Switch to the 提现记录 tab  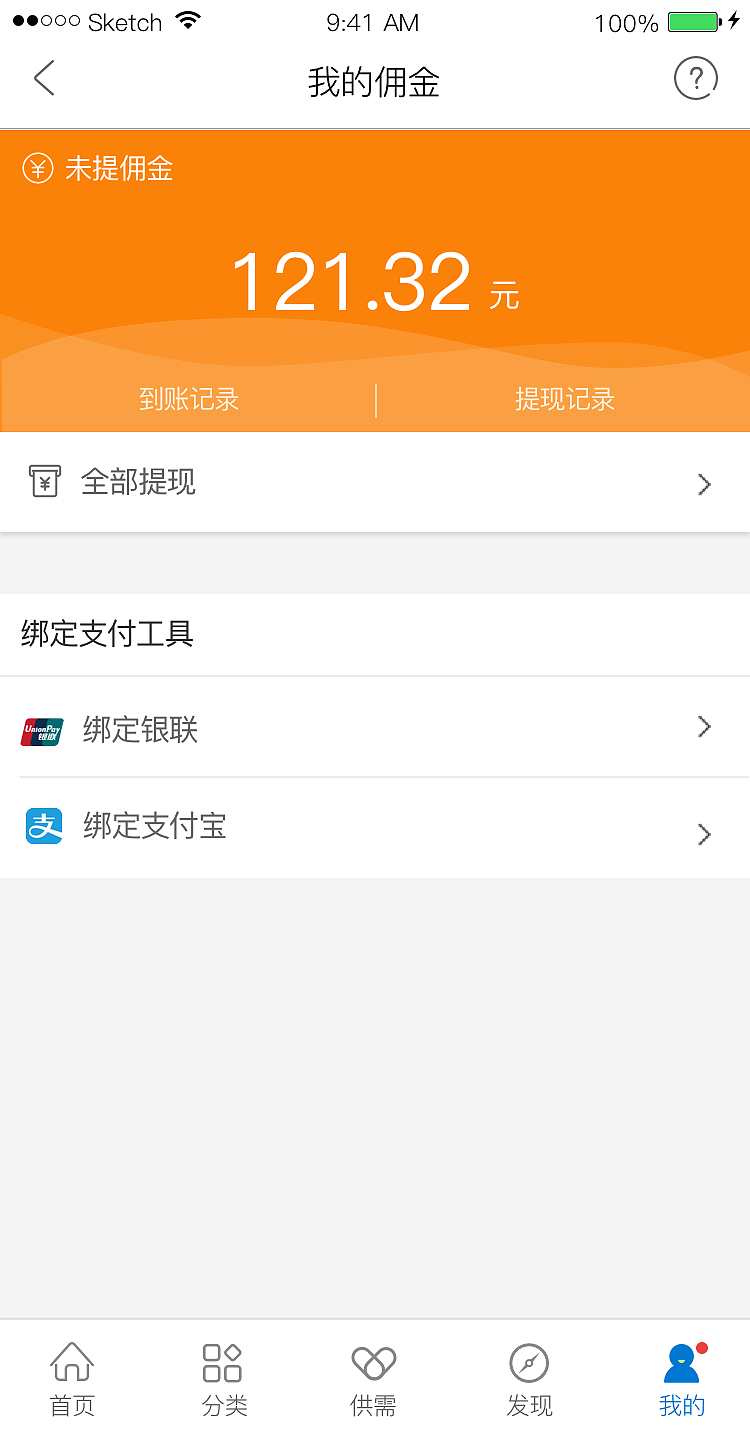[565, 399]
